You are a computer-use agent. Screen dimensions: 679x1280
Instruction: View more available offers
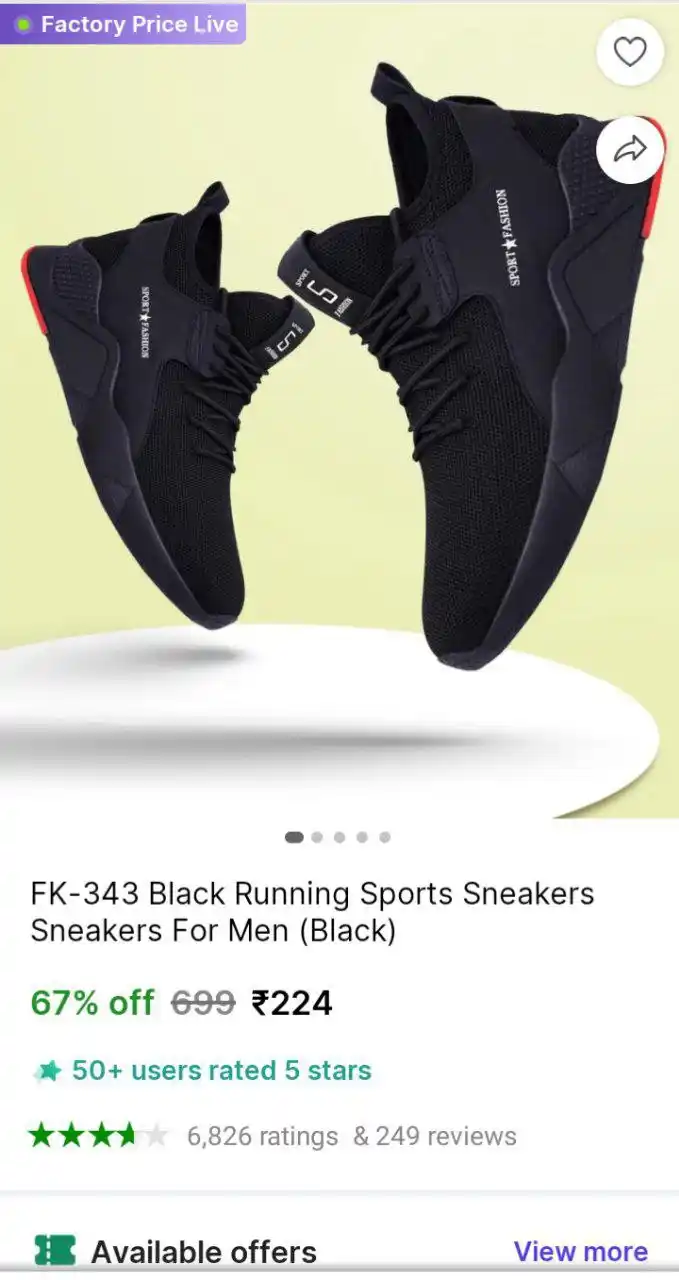pos(580,1251)
